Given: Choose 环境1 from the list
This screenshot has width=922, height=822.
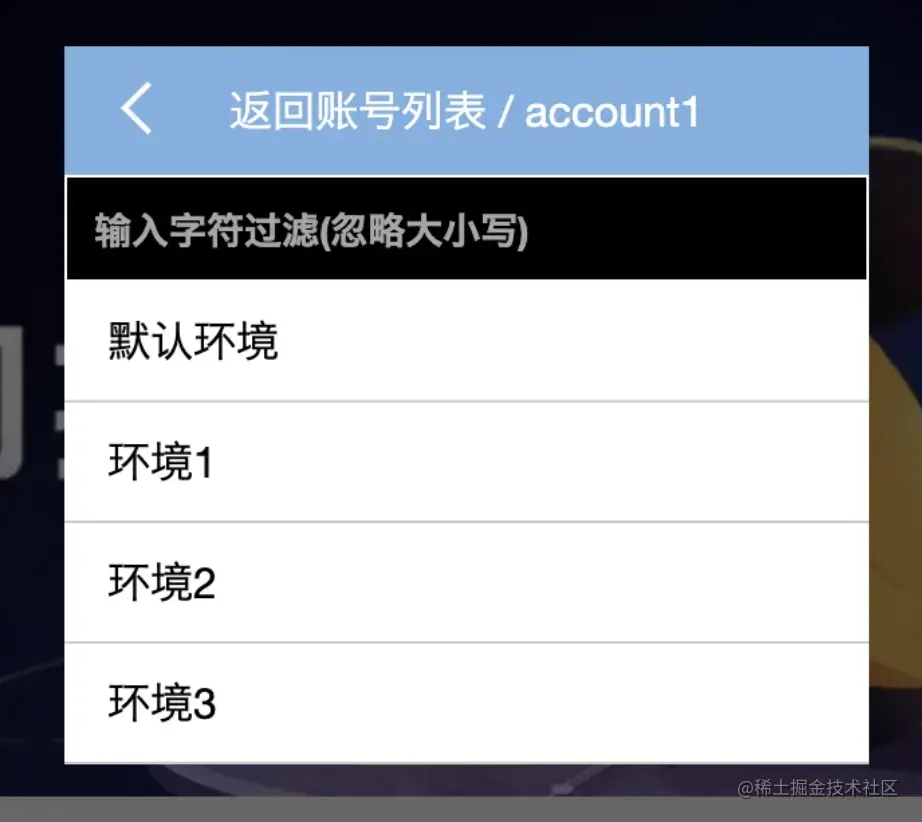Looking at the screenshot, I should click(466, 463).
